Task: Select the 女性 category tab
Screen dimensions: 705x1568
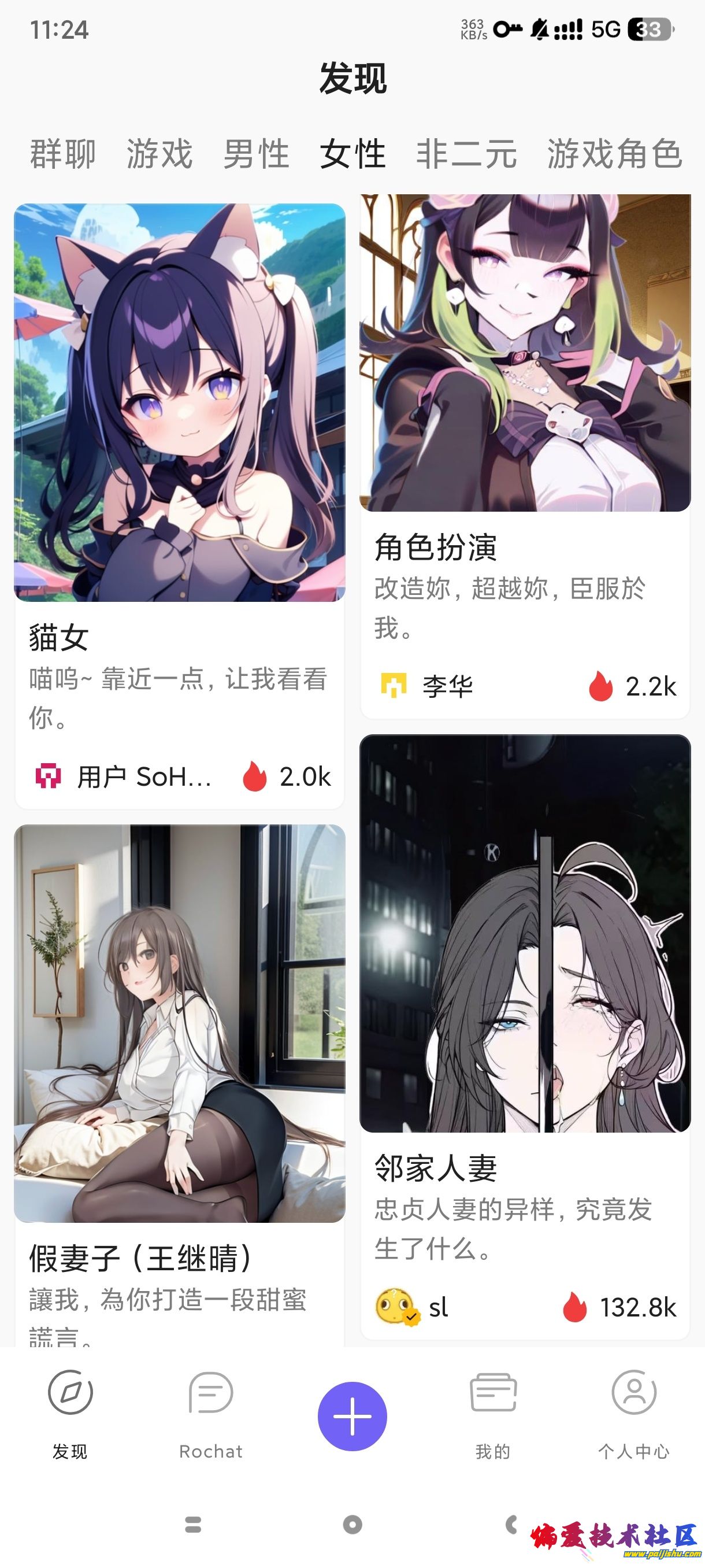Action: tap(353, 153)
